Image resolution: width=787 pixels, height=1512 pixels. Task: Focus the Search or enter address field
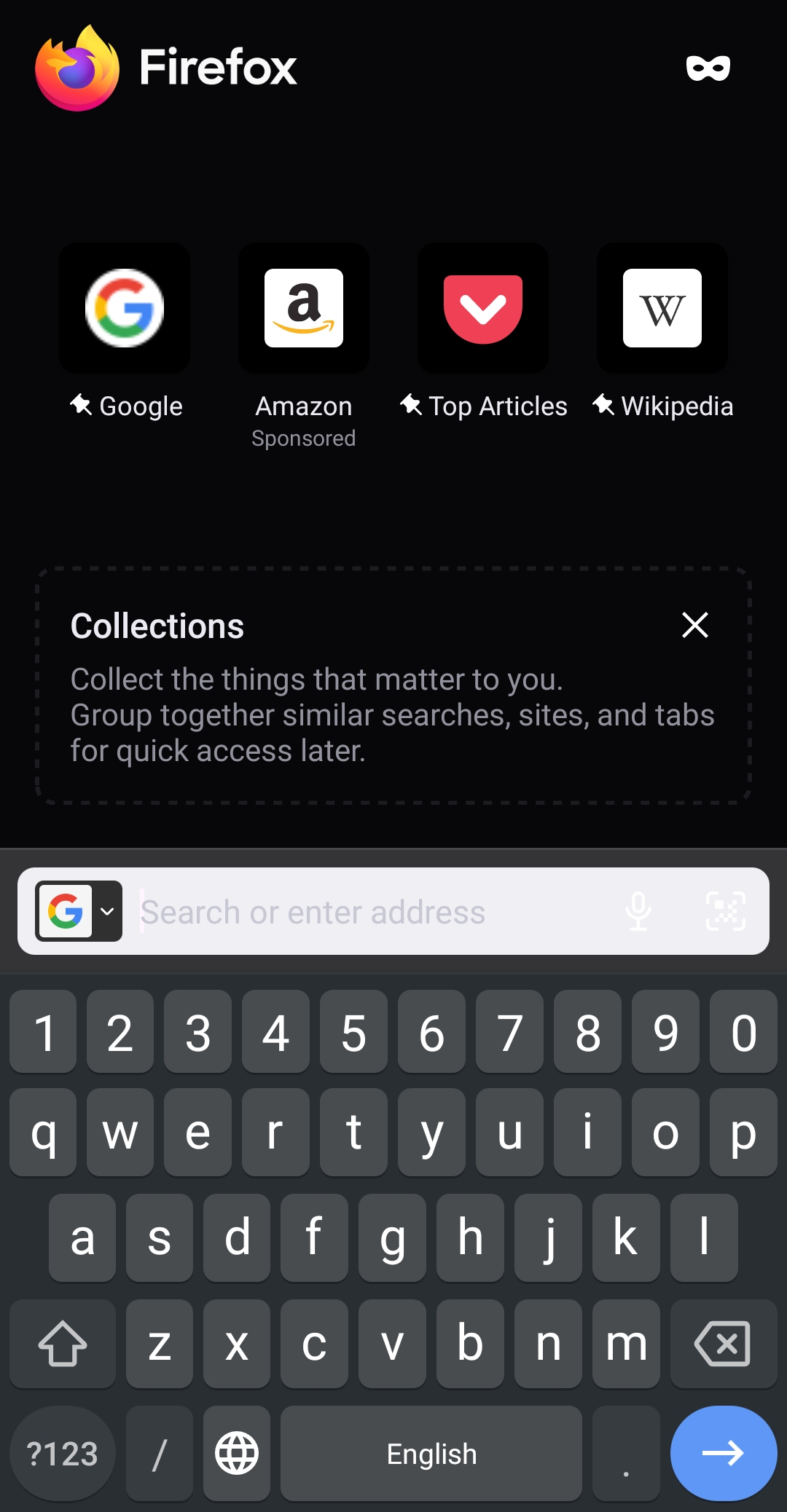372,912
